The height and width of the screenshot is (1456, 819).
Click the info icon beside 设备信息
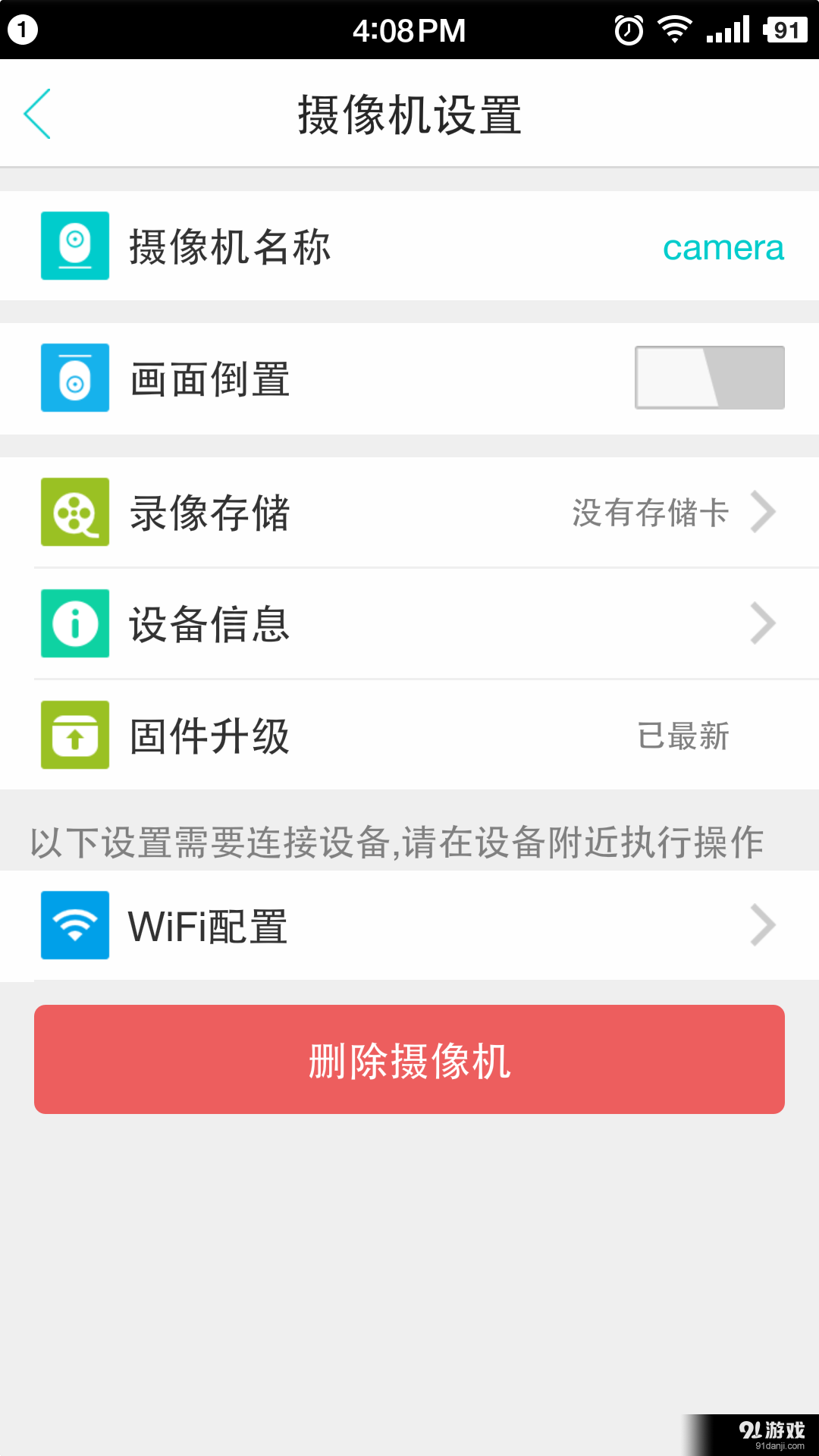tap(74, 623)
